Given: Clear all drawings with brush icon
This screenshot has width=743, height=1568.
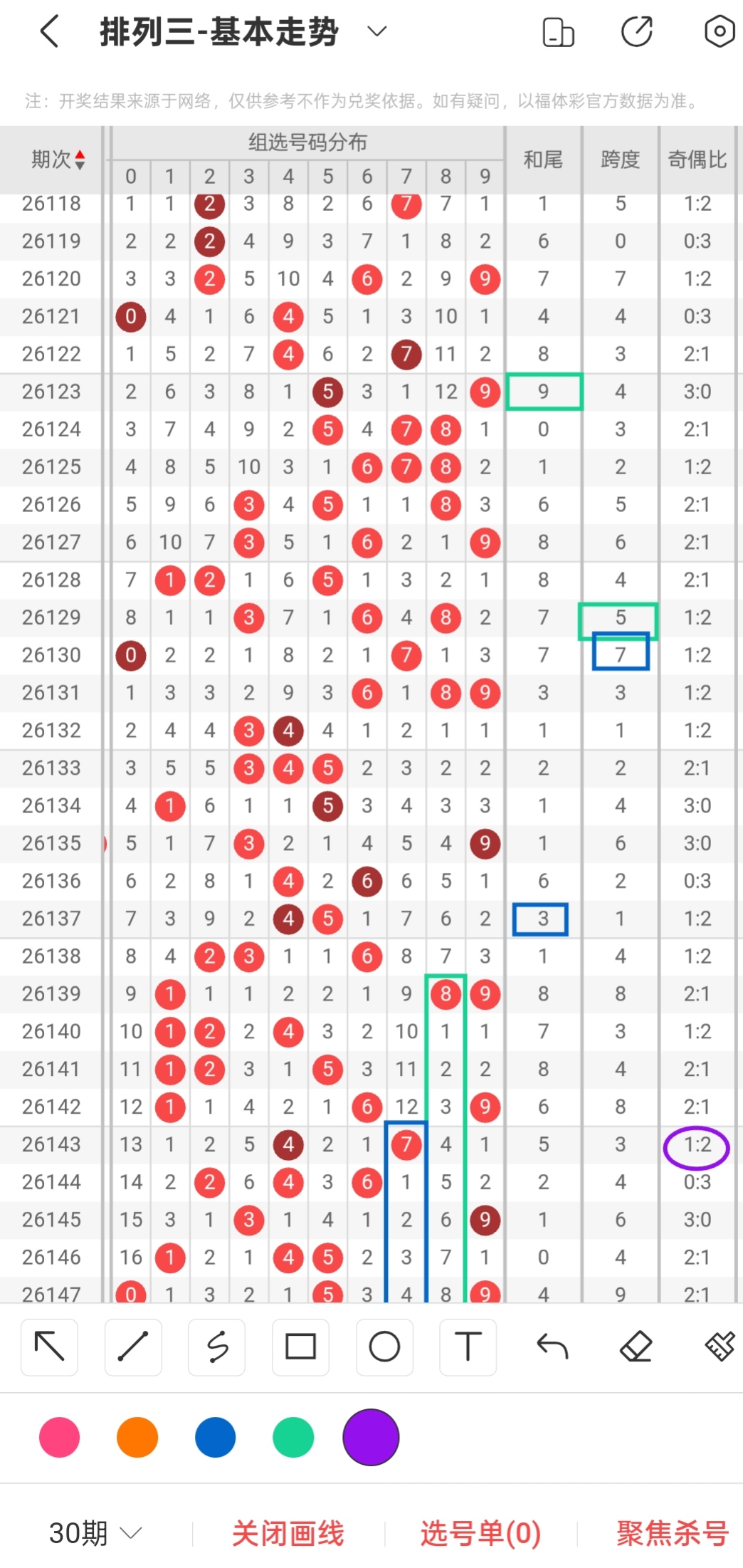Looking at the screenshot, I should click(x=720, y=1347).
